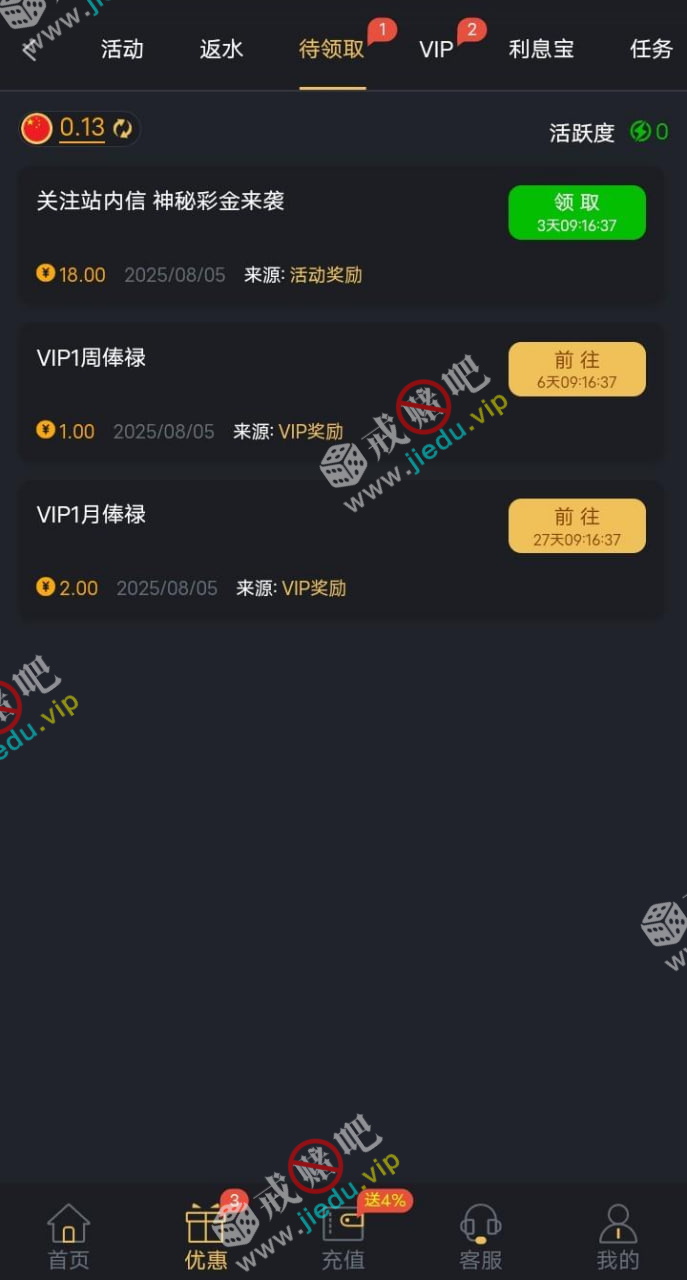Open the 我的 profile tab
The height and width of the screenshot is (1280, 687).
(617, 1236)
